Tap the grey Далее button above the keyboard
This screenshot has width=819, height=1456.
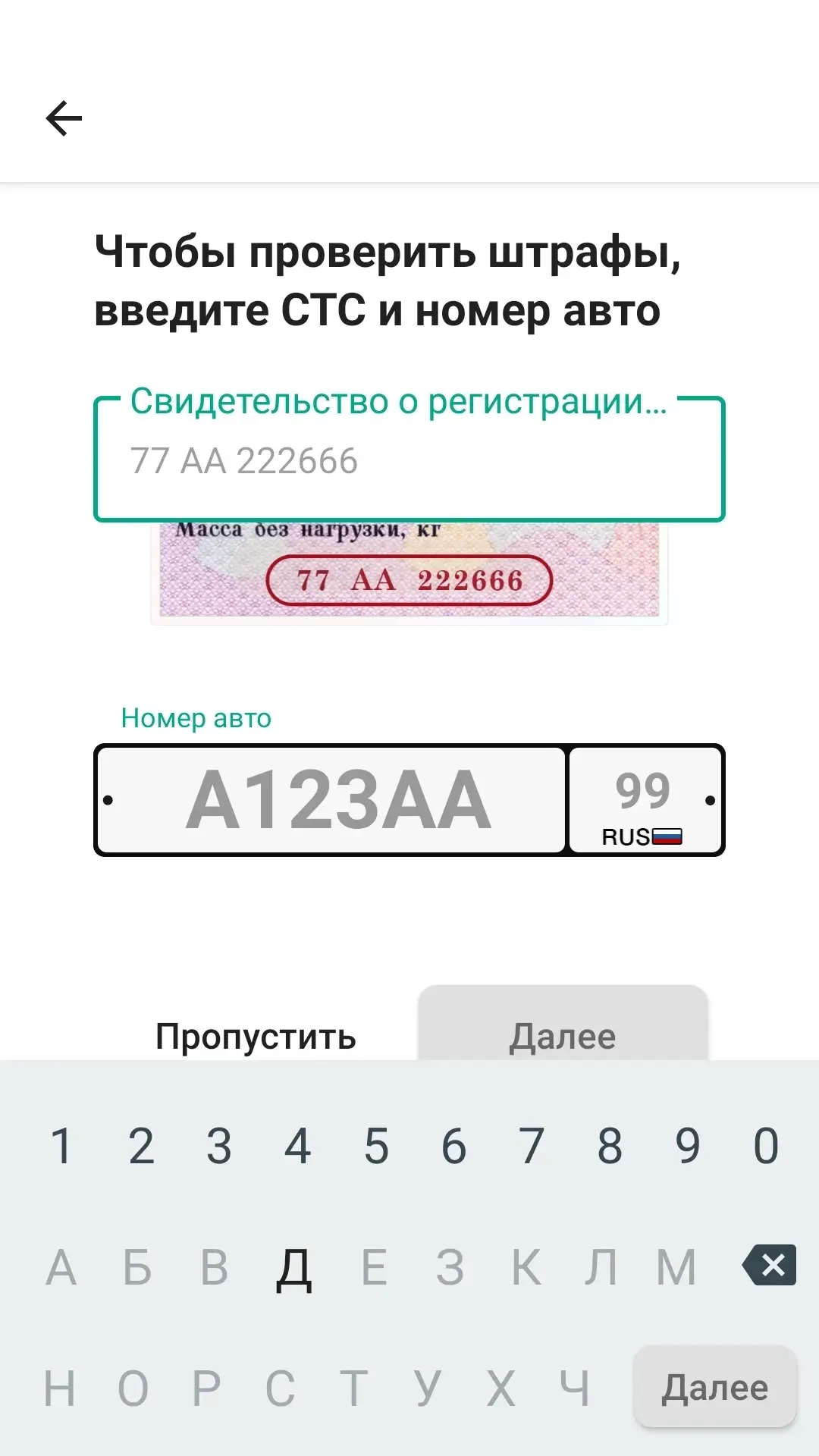[563, 1025]
